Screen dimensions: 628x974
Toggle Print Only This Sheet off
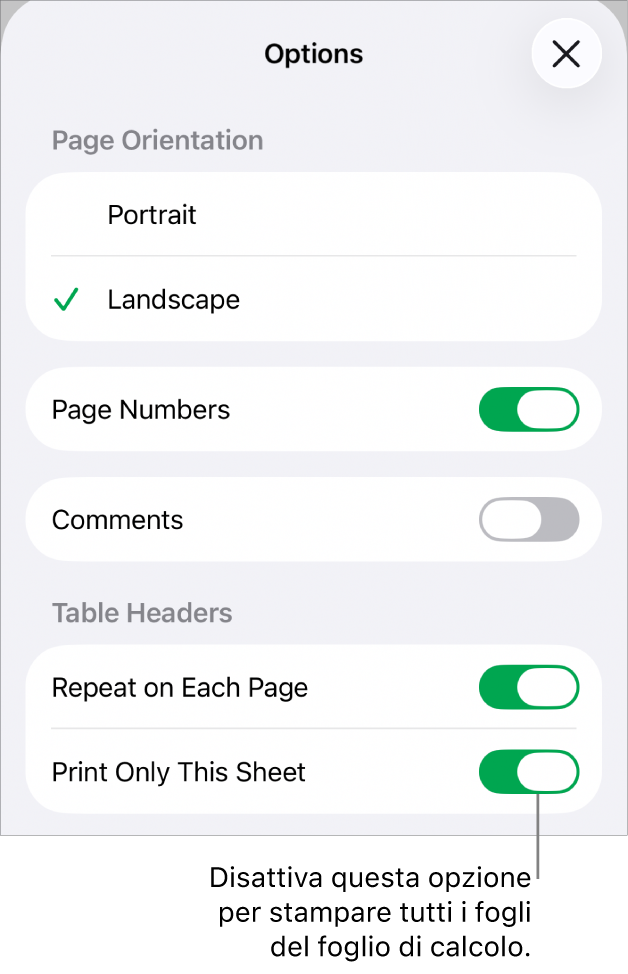click(x=529, y=772)
